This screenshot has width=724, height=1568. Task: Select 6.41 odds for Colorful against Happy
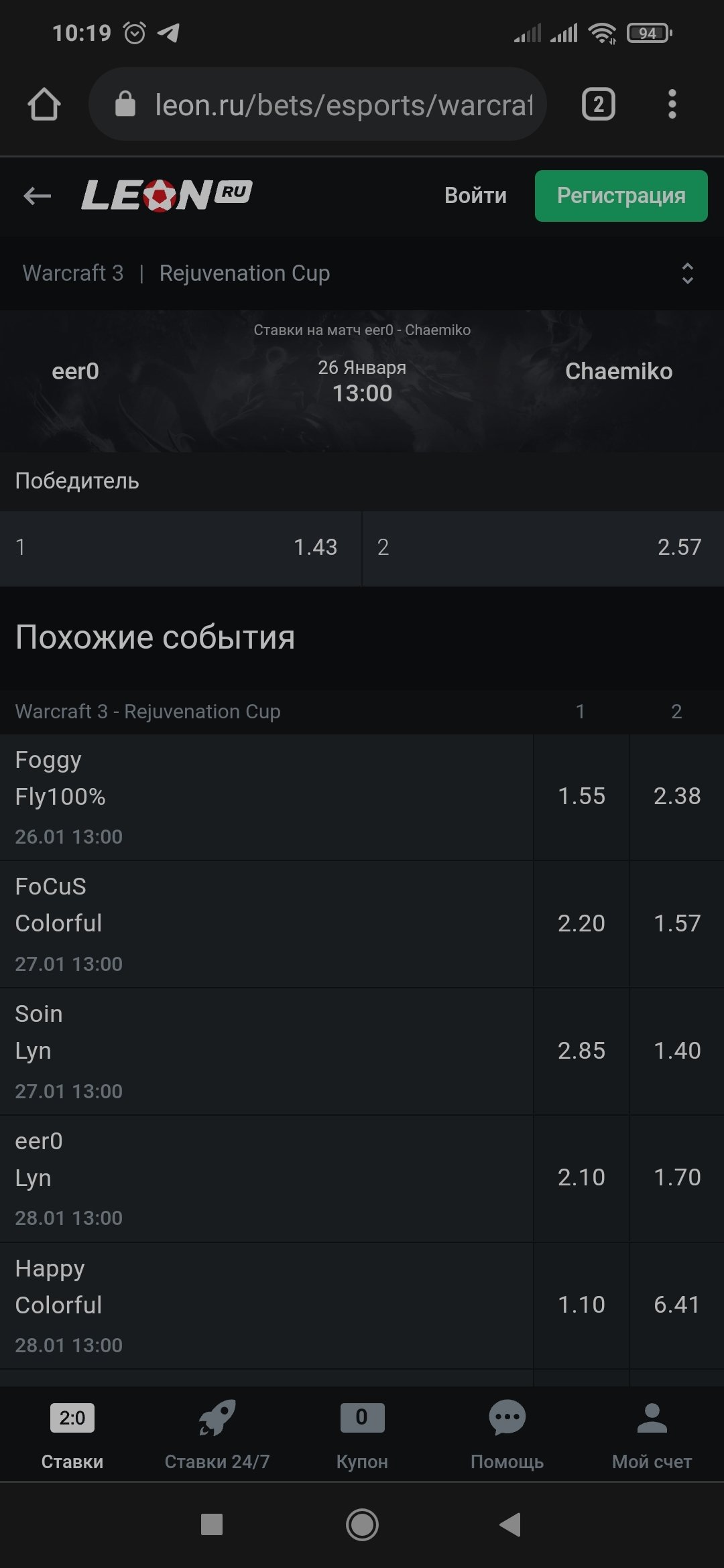click(677, 1305)
